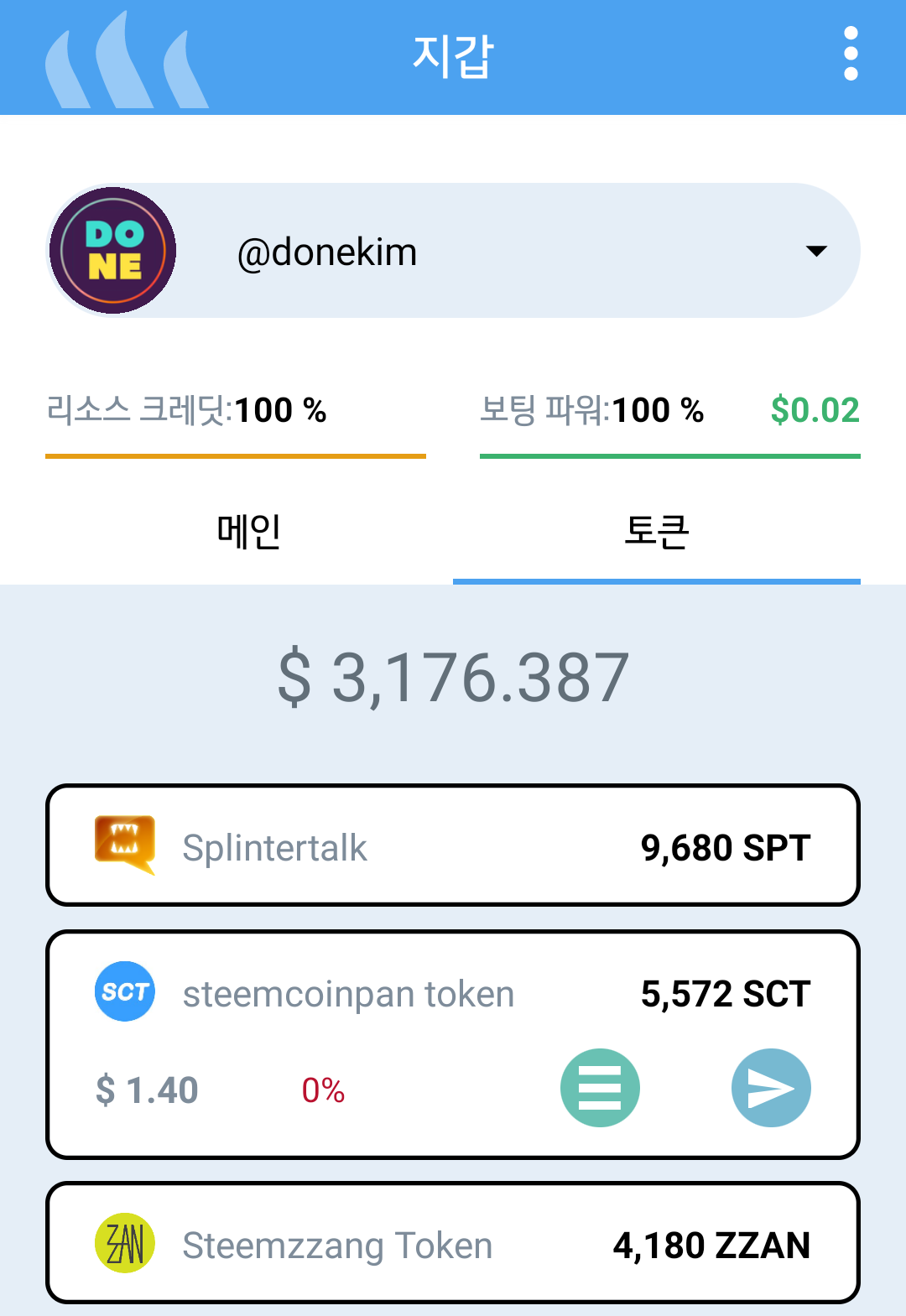Collapse the steemcoinpan token details

tap(453, 993)
